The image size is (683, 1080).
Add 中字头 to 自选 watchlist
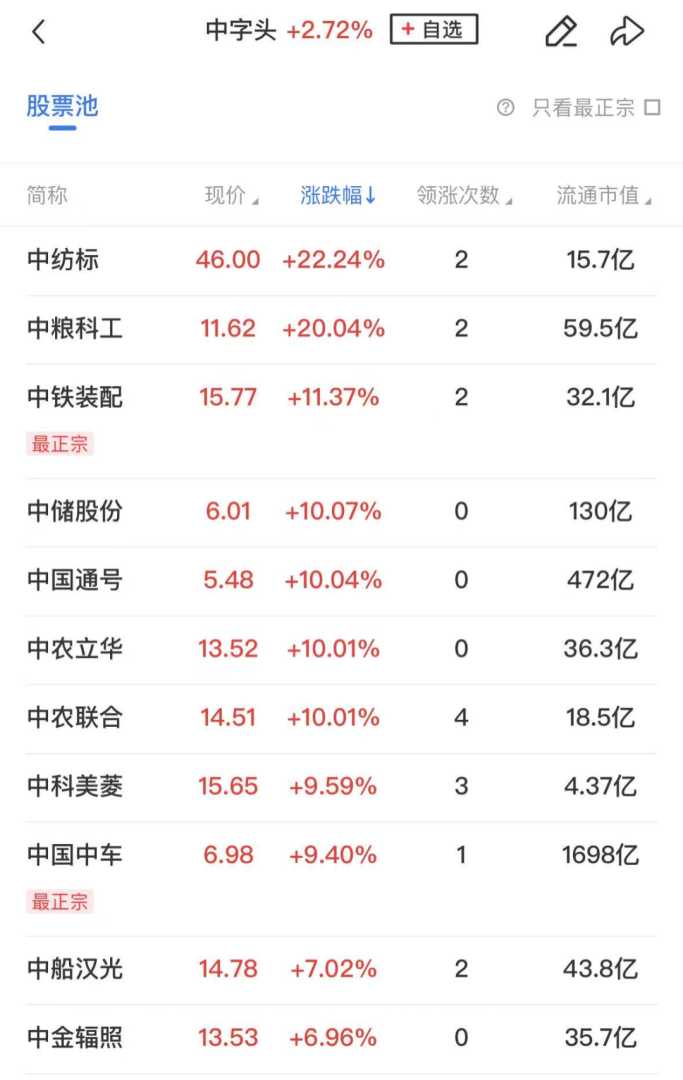(433, 30)
